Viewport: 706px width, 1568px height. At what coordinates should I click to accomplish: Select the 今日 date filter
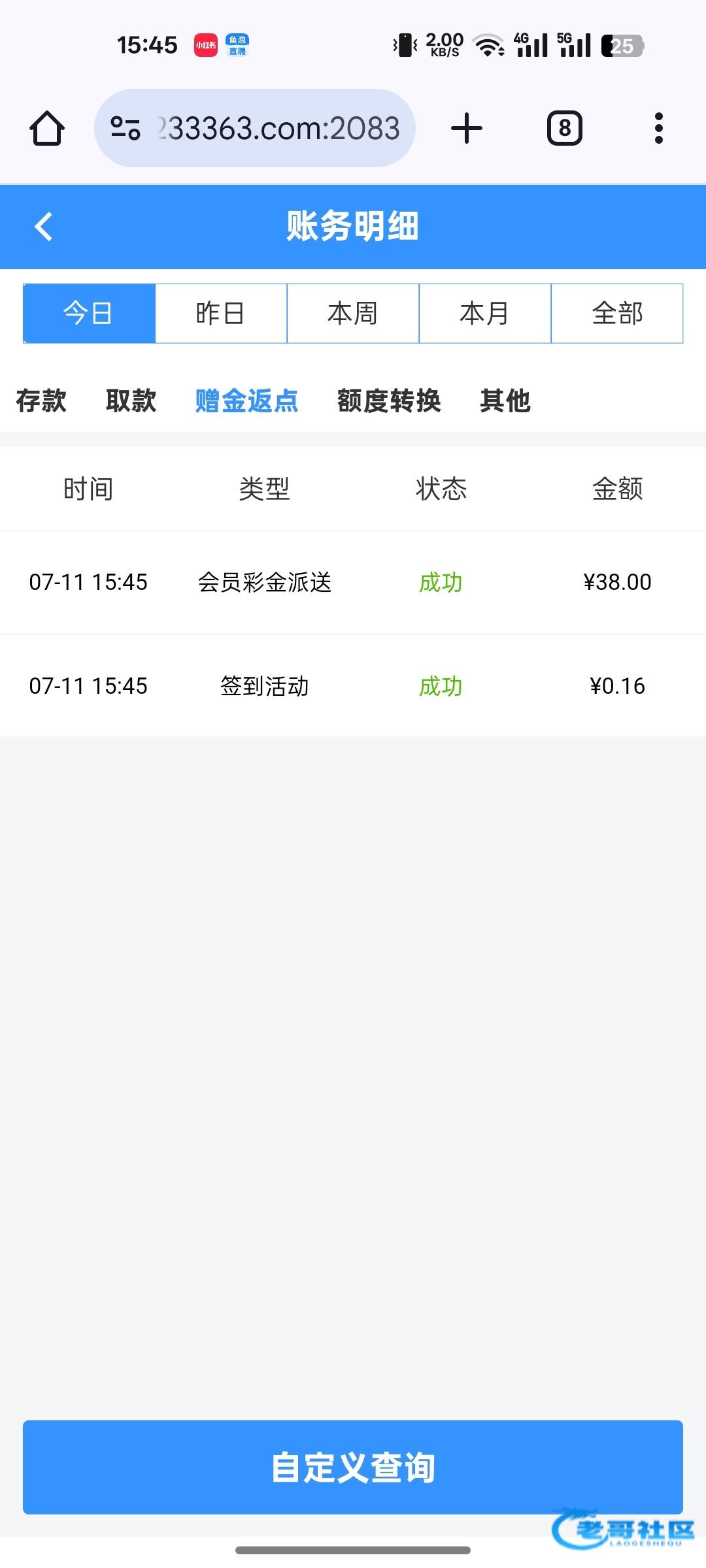click(x=89, y=314)
